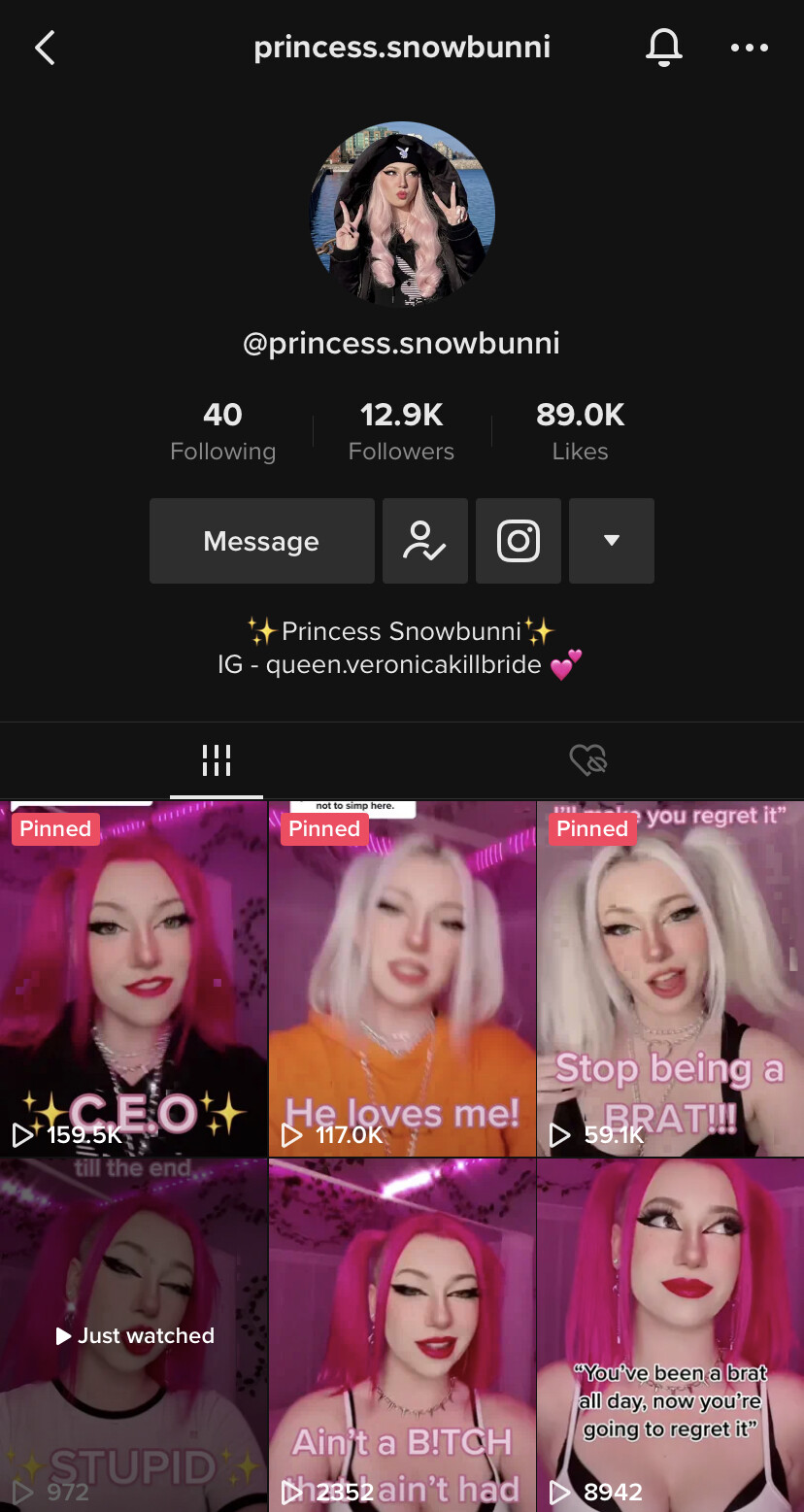
Task: Expand suggested accounts dropdown arrow
Action: (x=612, y=541)
